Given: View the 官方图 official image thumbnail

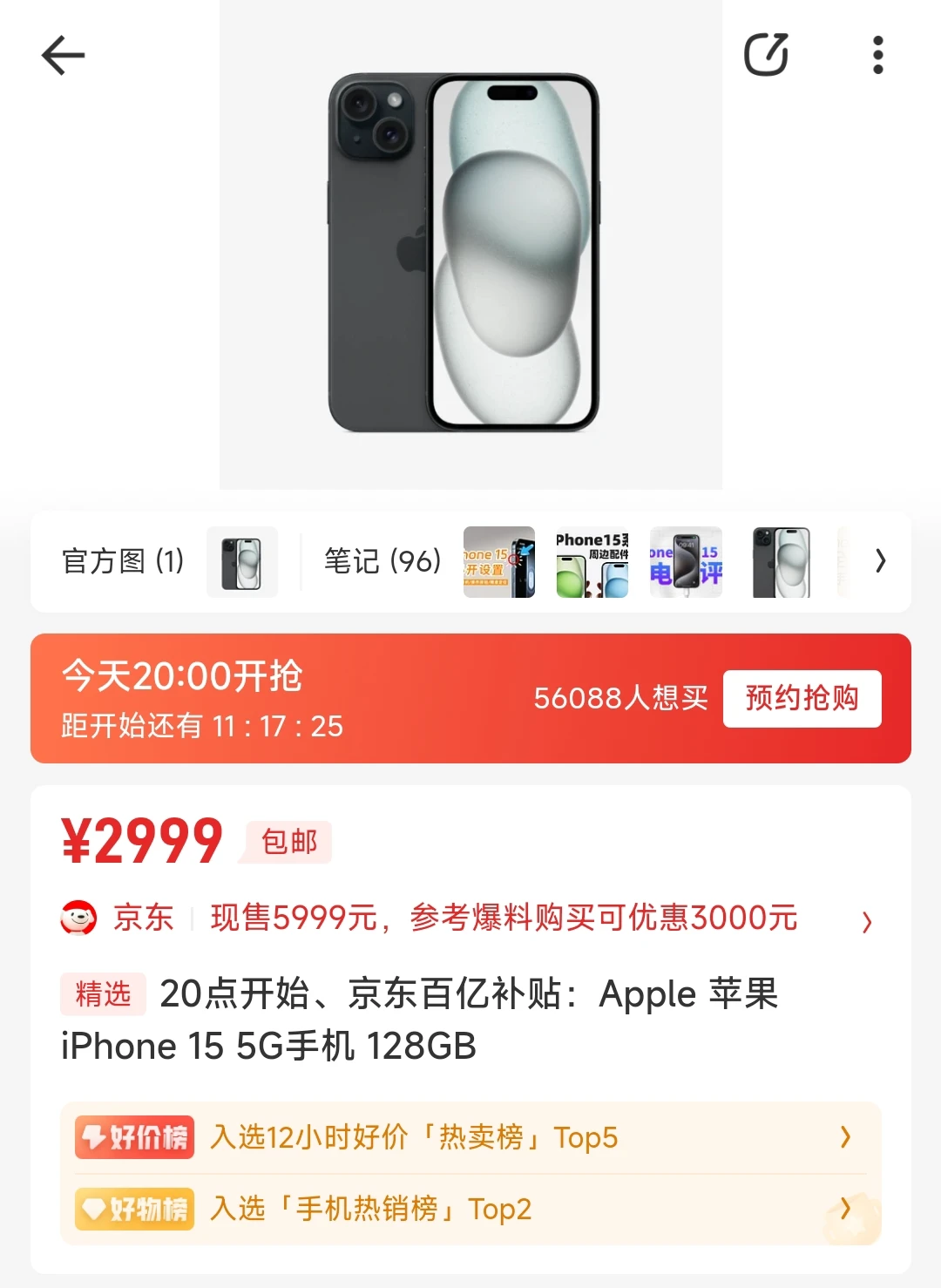Looking at the screenshot, I should pyautogui.click(x=242, y=562).
